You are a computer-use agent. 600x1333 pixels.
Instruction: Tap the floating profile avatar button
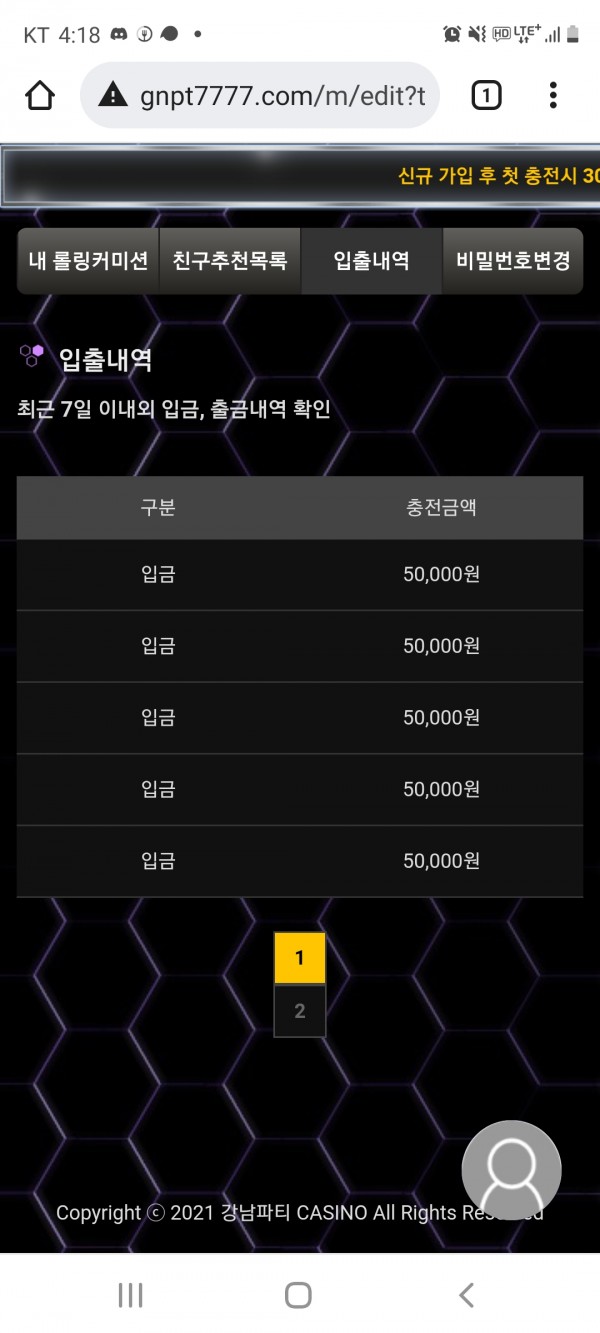point(511,1170)
